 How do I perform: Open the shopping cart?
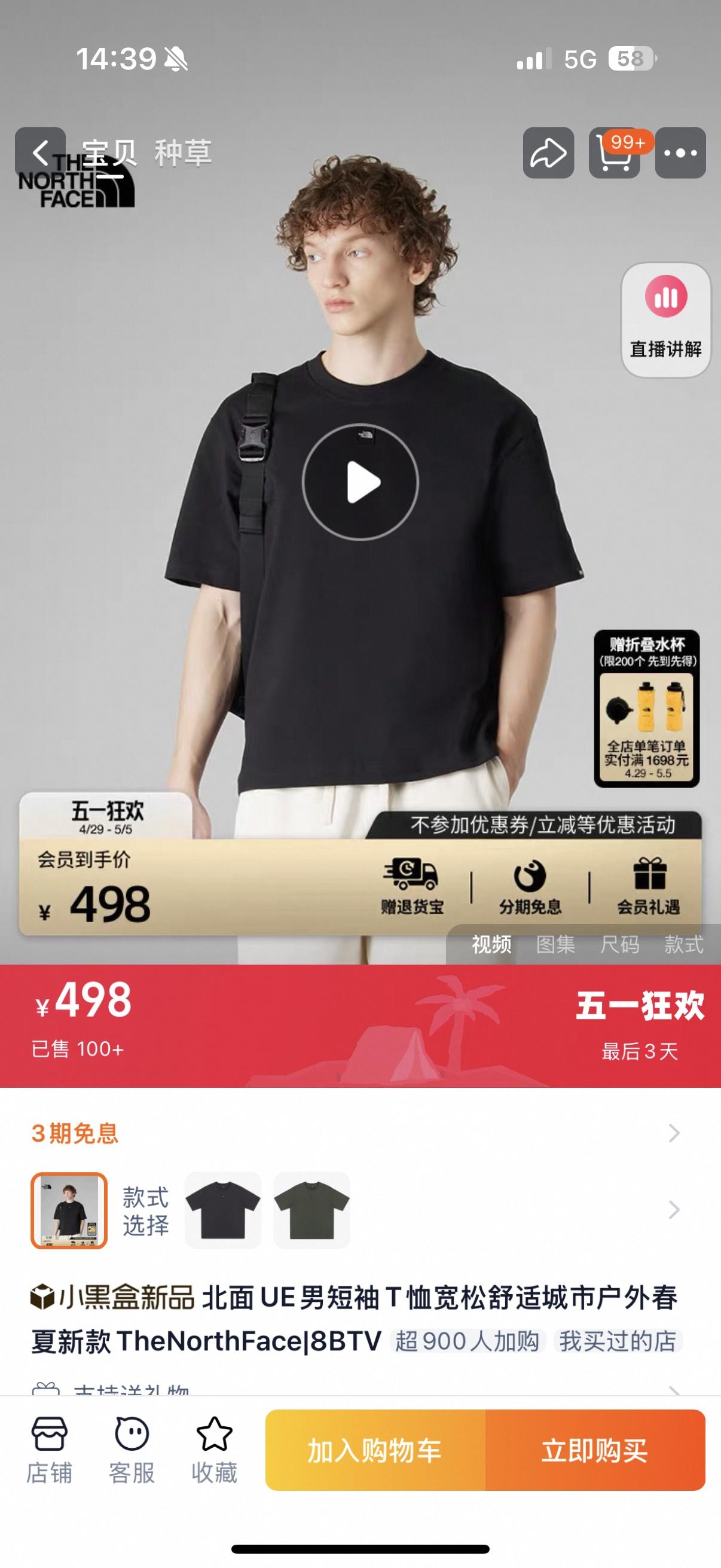click(615, 152)
